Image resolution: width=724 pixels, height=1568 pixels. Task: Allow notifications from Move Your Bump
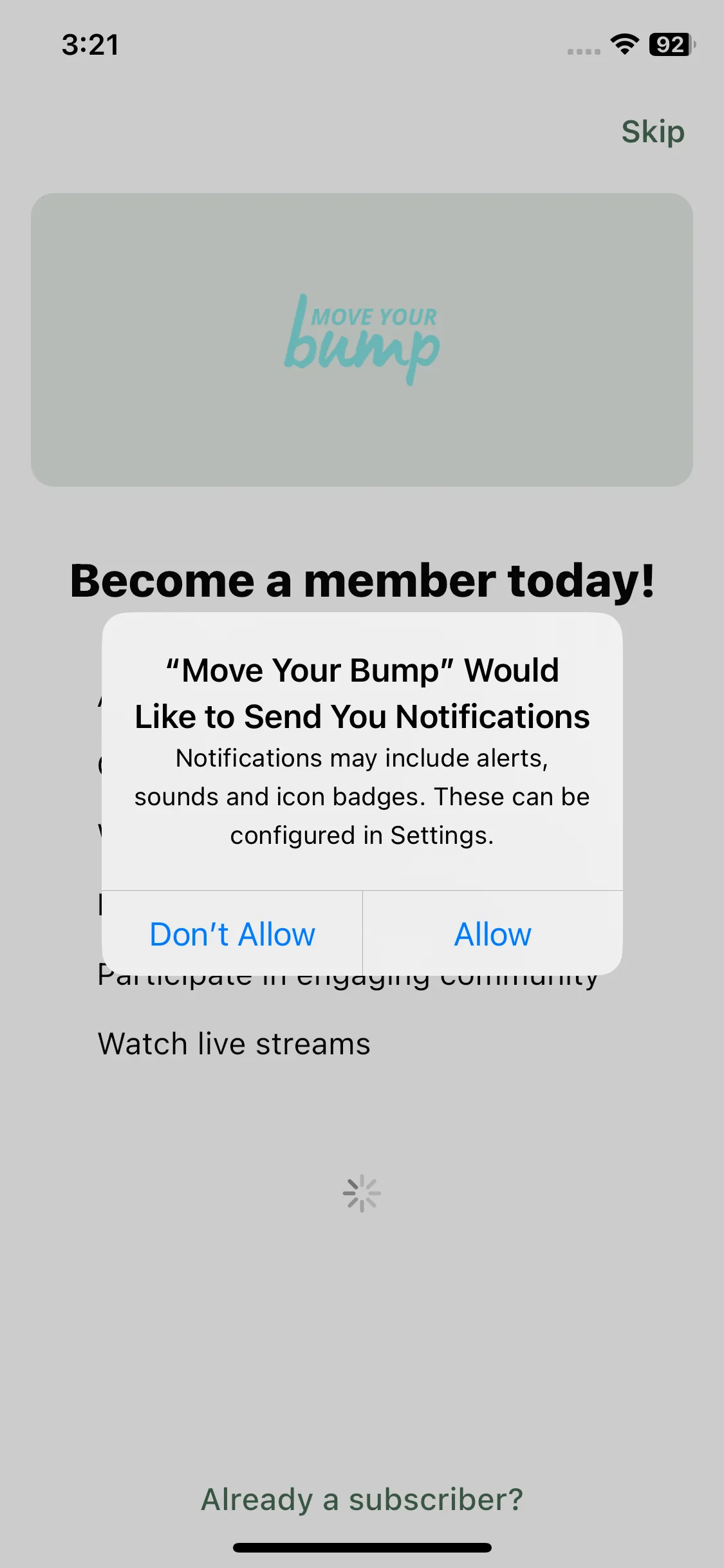(492, 934)
